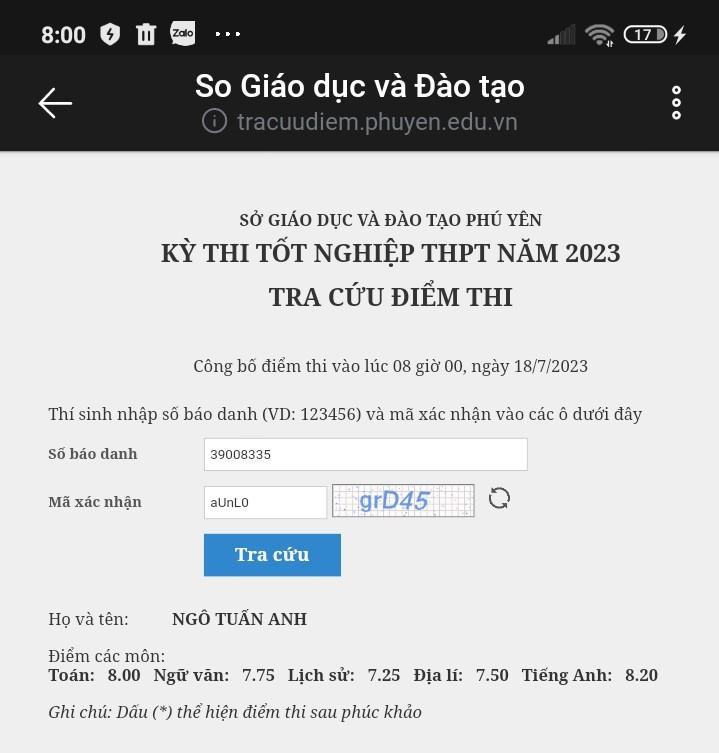Edit the Số báo danh field
Screen dimensions: 719x753
[x=365, y=454]
